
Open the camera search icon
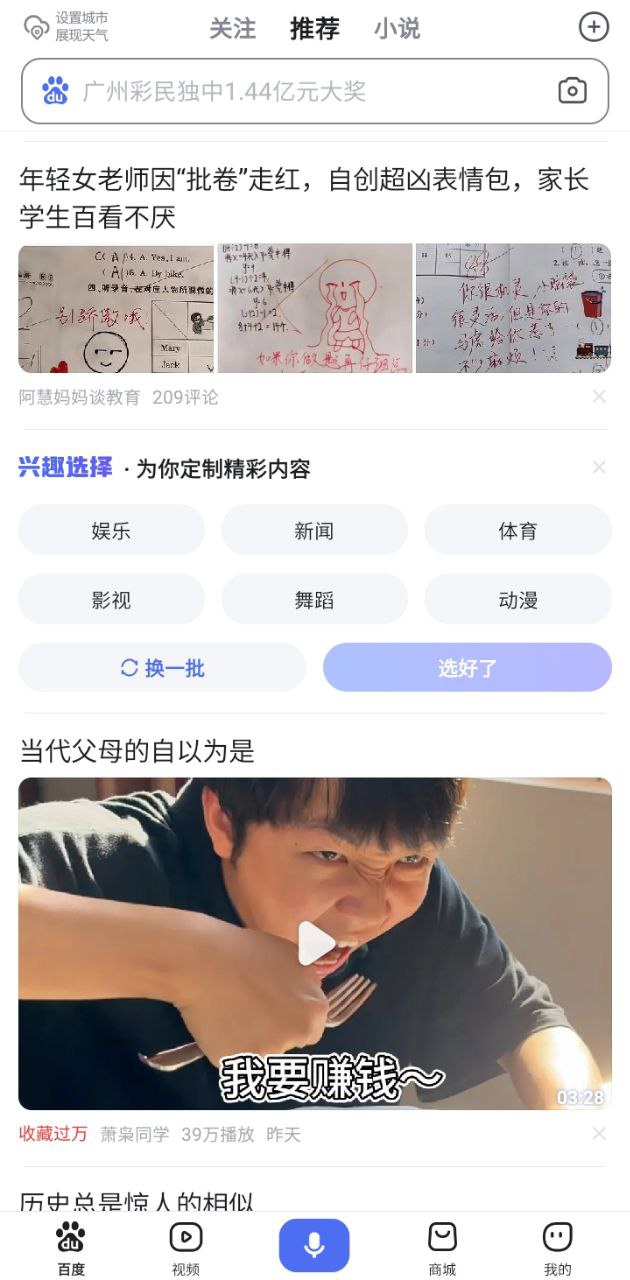coord(571,91)
